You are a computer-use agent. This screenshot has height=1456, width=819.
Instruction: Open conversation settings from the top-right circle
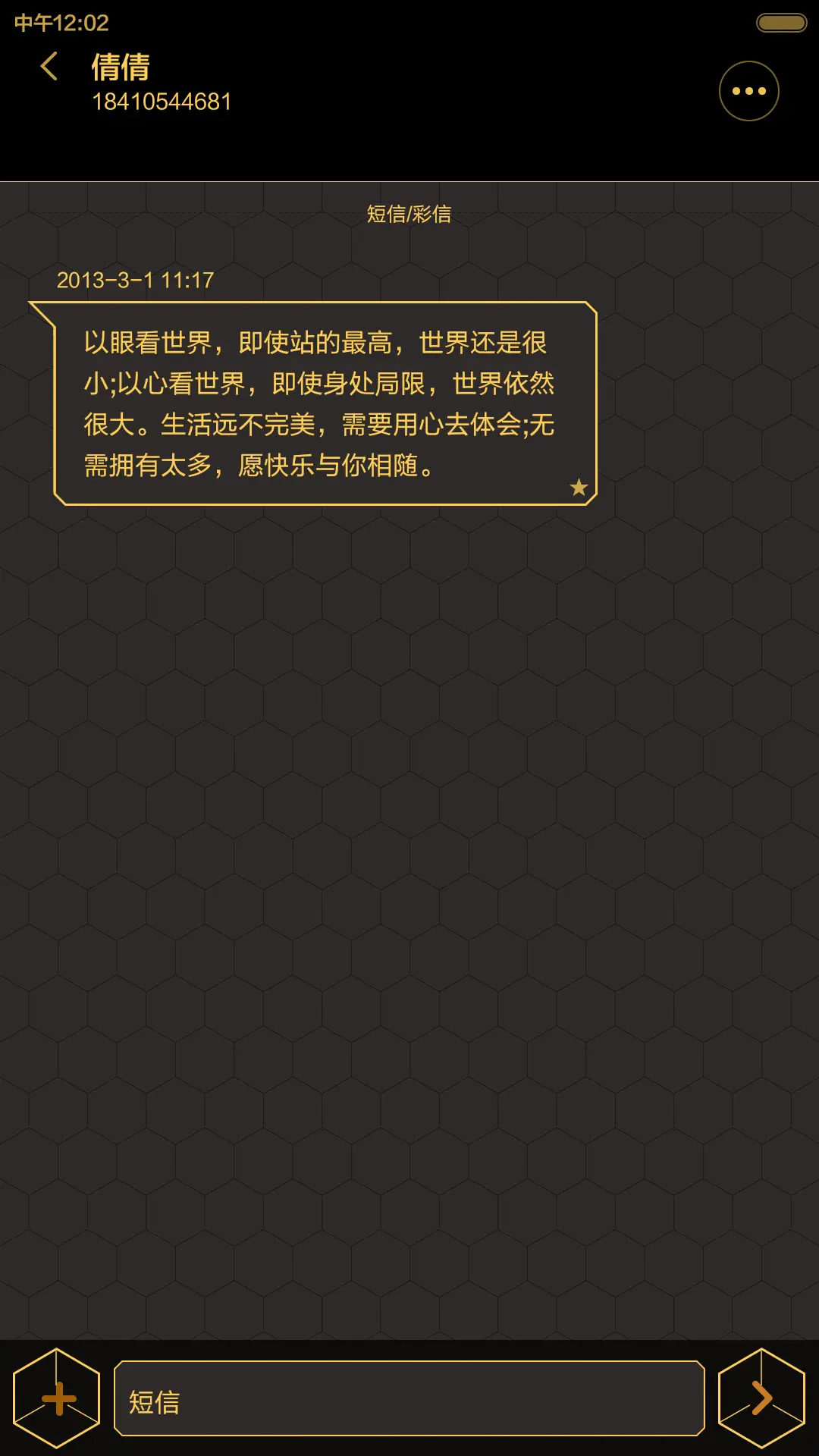click(x=748, y=90)
